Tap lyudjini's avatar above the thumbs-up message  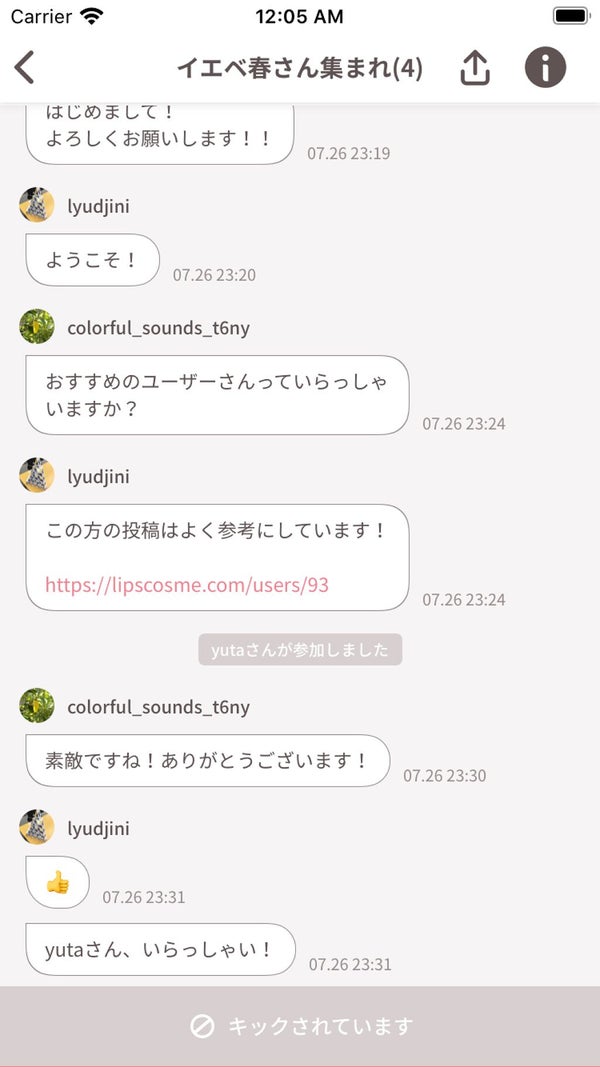pos(37,828)
